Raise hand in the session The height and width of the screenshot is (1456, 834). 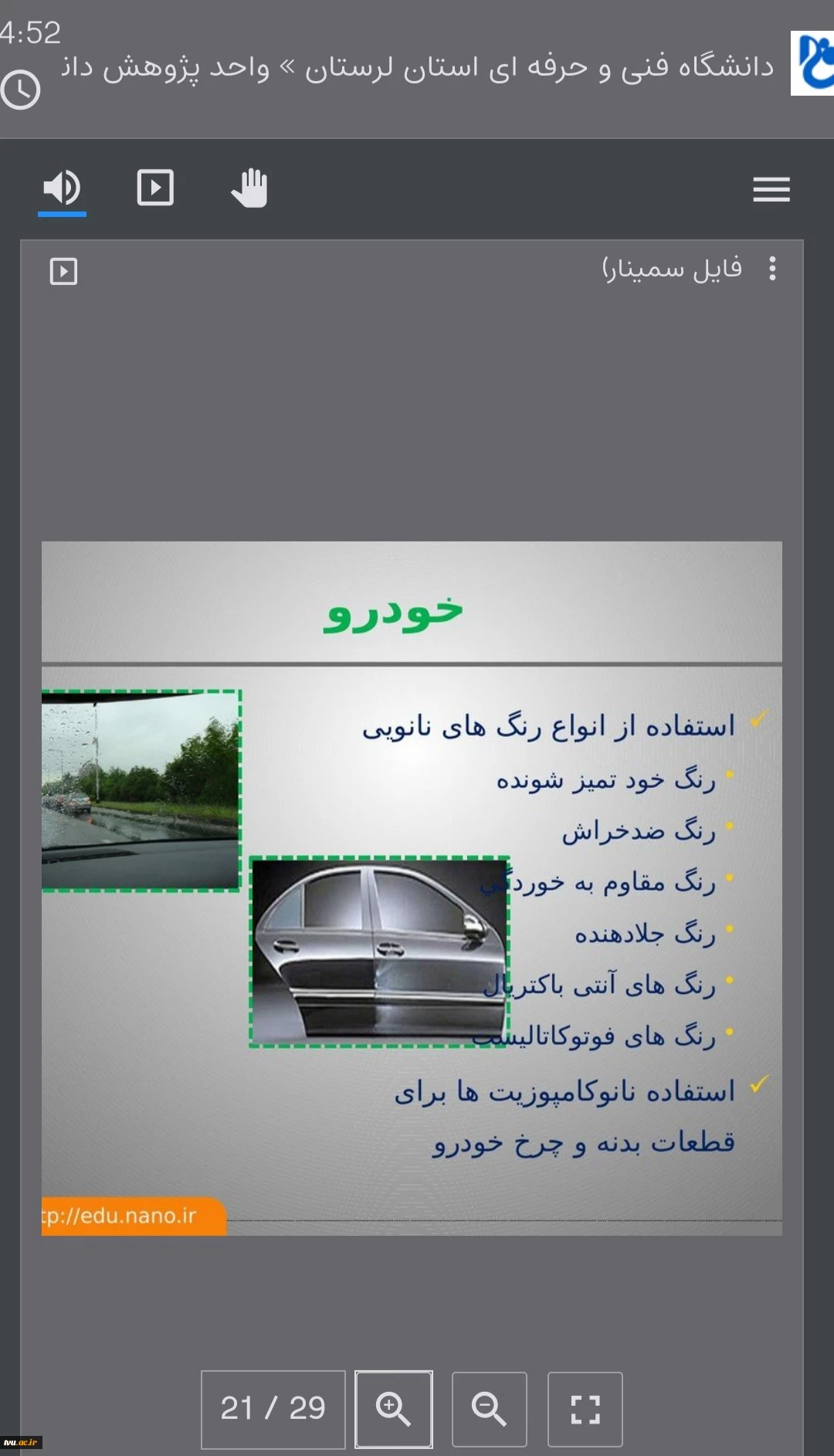[x=249, y=188]
